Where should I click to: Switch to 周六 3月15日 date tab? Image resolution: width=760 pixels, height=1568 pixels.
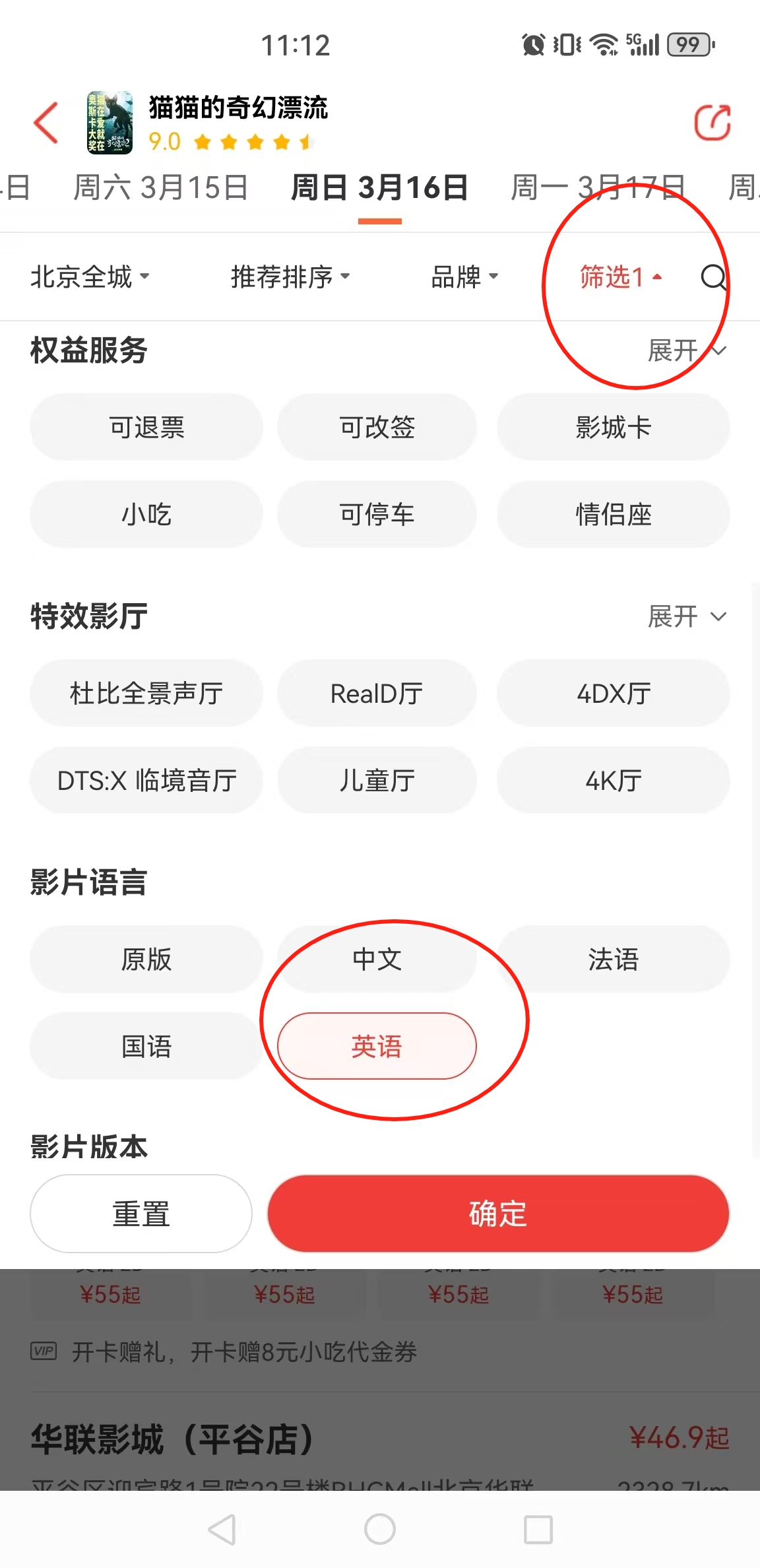tap(160, 188)
